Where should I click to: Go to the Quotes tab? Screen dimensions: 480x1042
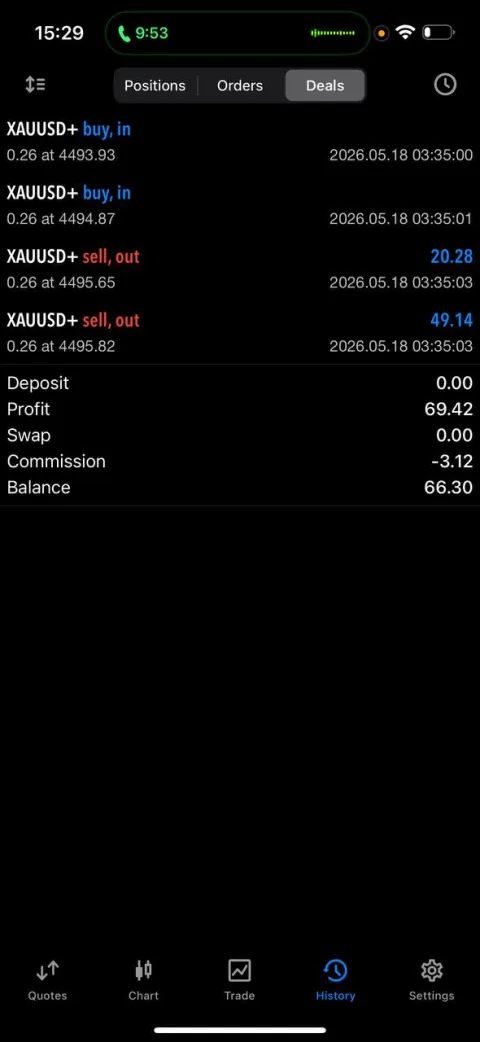click(47, 980)
